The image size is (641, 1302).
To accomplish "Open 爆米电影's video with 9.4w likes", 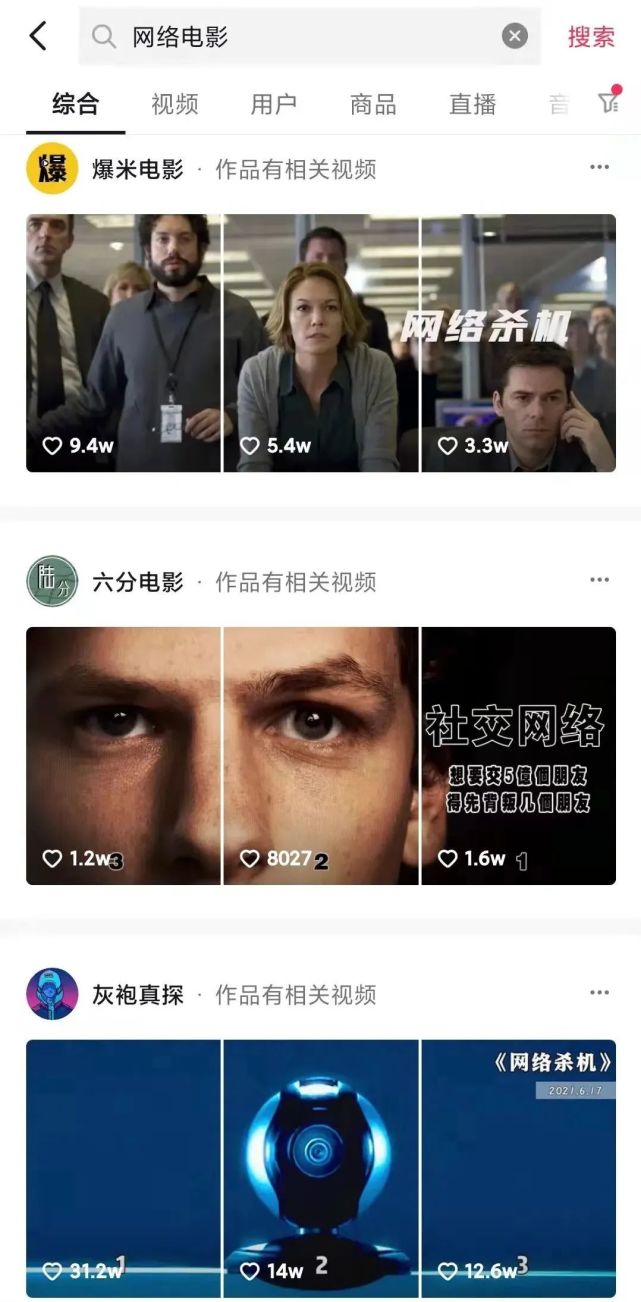I will (x=124, y=342).
